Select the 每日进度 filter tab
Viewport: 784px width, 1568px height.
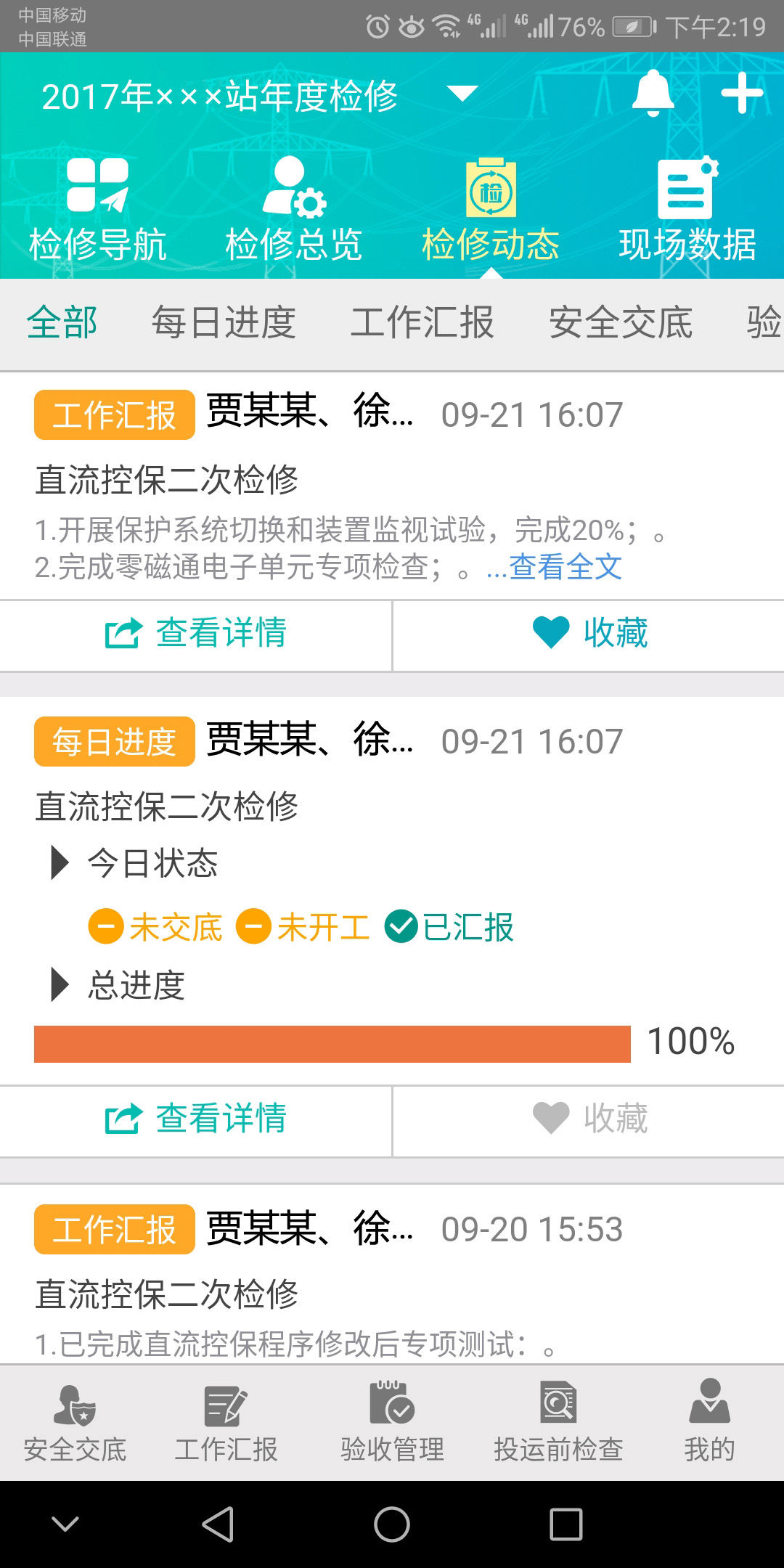tap(224, 322)
